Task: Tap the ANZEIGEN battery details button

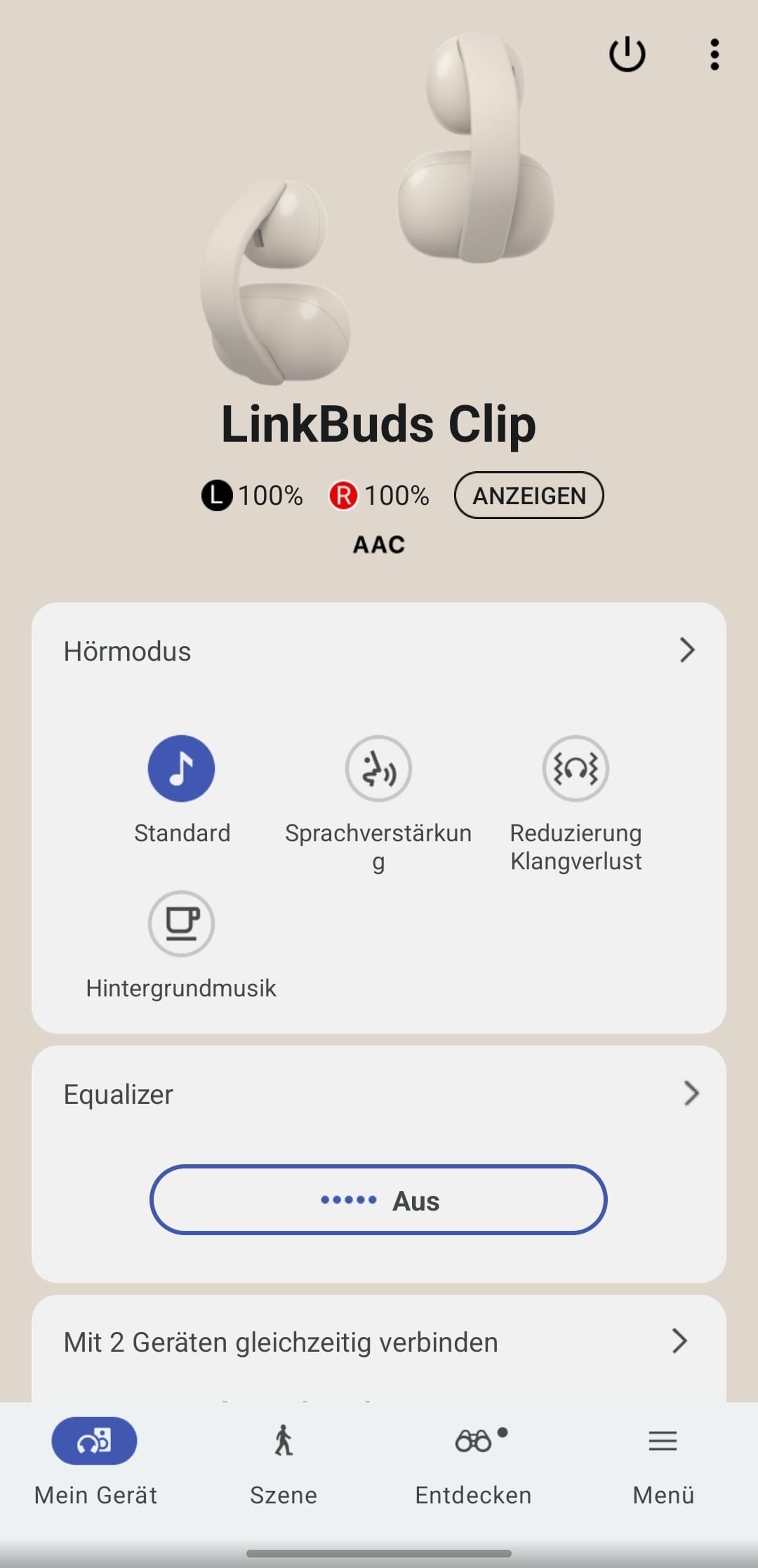Action: coord(528,496)
